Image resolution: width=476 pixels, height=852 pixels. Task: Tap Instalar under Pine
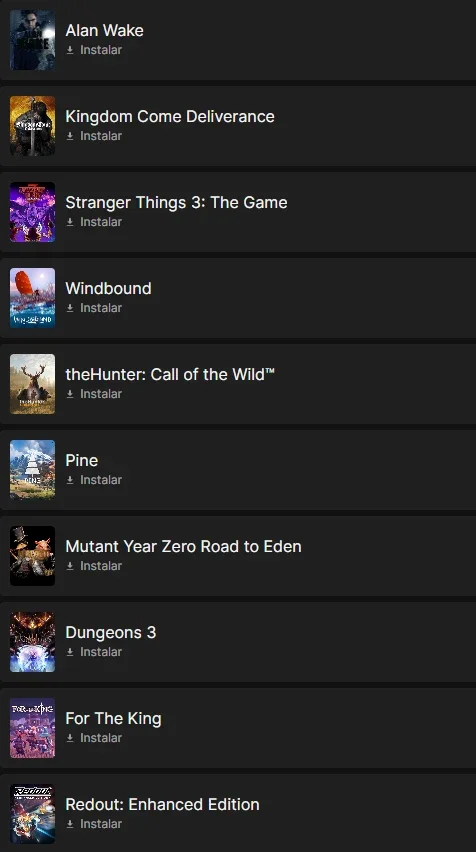click(x=94, y=480)
